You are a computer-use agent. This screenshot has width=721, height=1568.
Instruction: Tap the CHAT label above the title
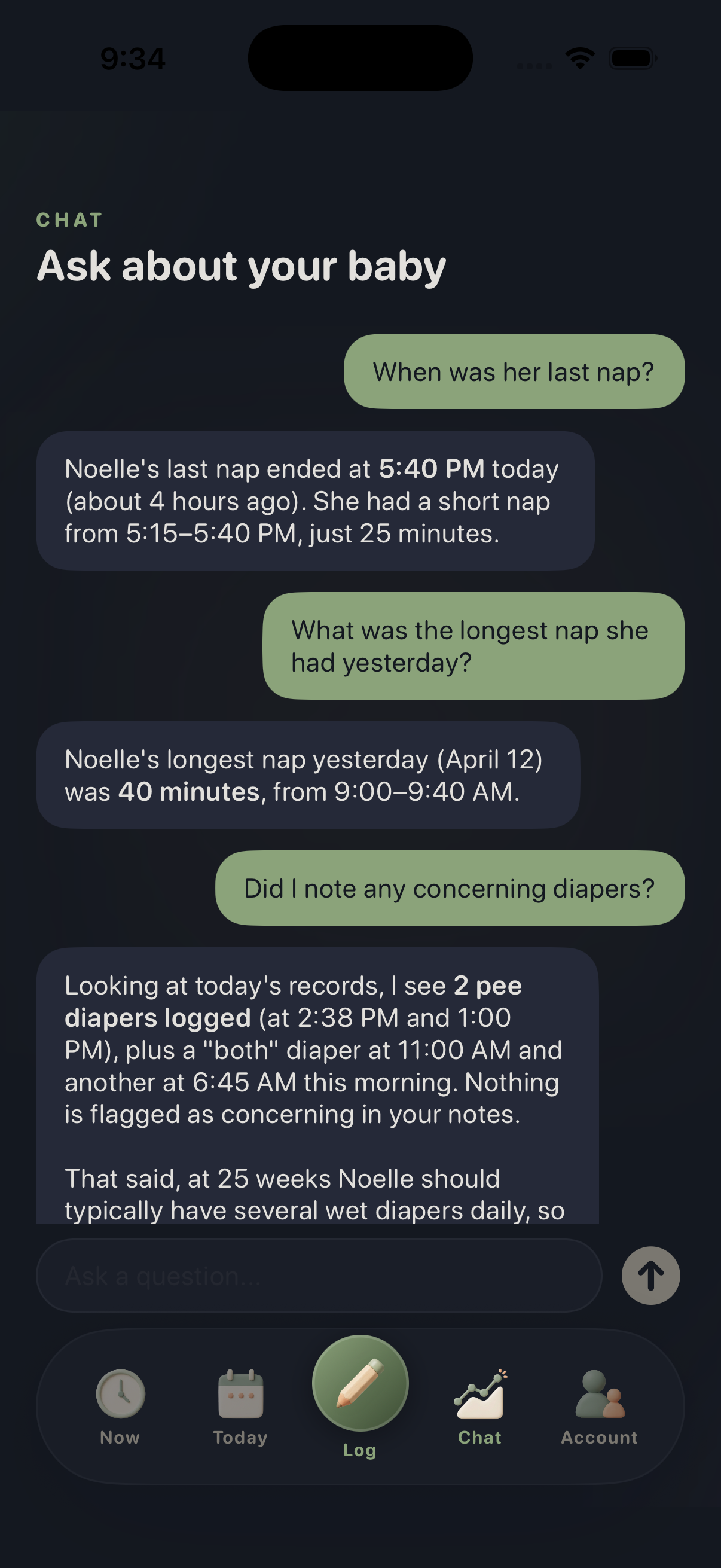click(69, 220)
